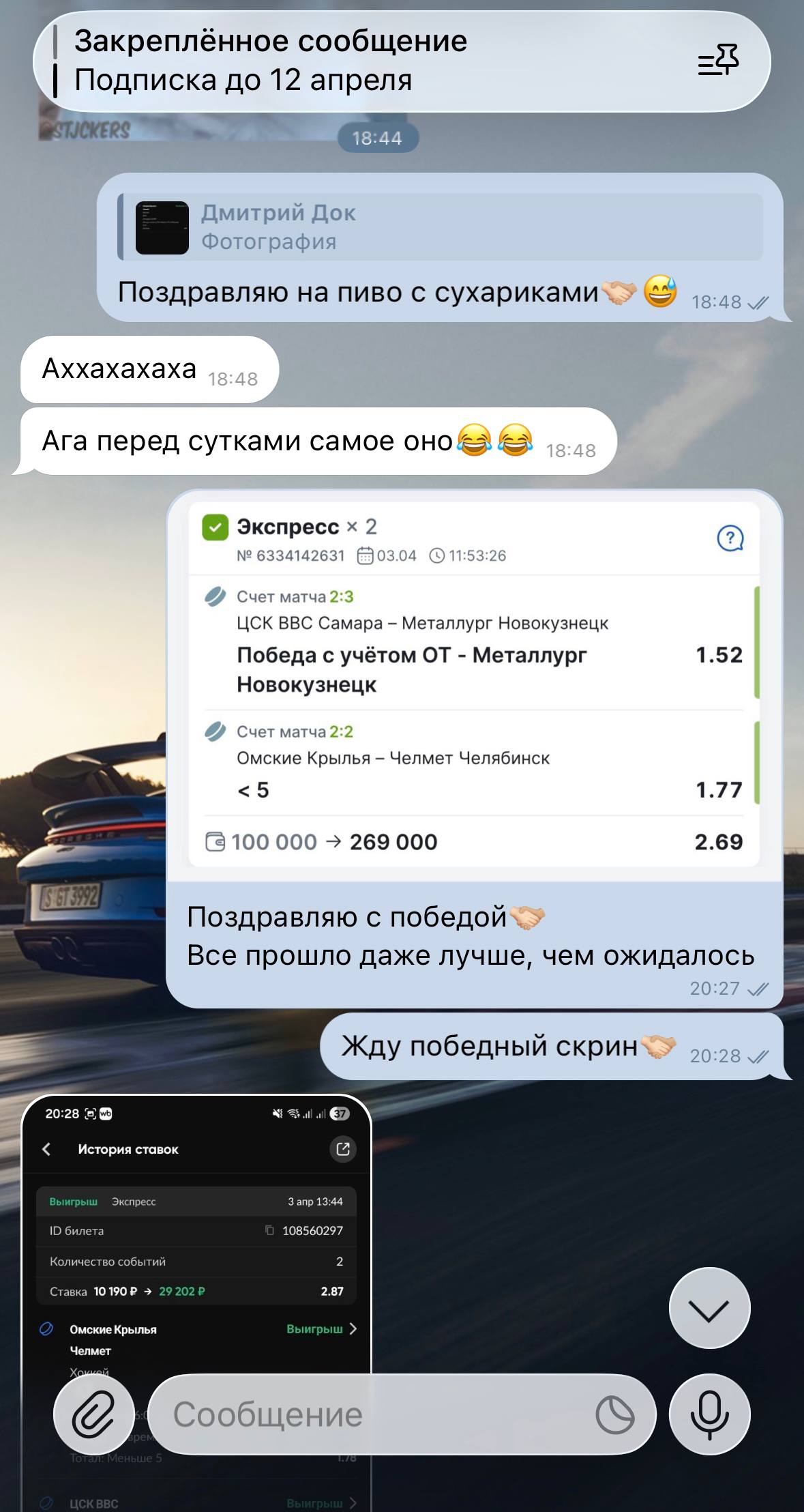Screen dimensions: 804x1512
Task: Open the sticker panel icon
Action: [614, 1415]
